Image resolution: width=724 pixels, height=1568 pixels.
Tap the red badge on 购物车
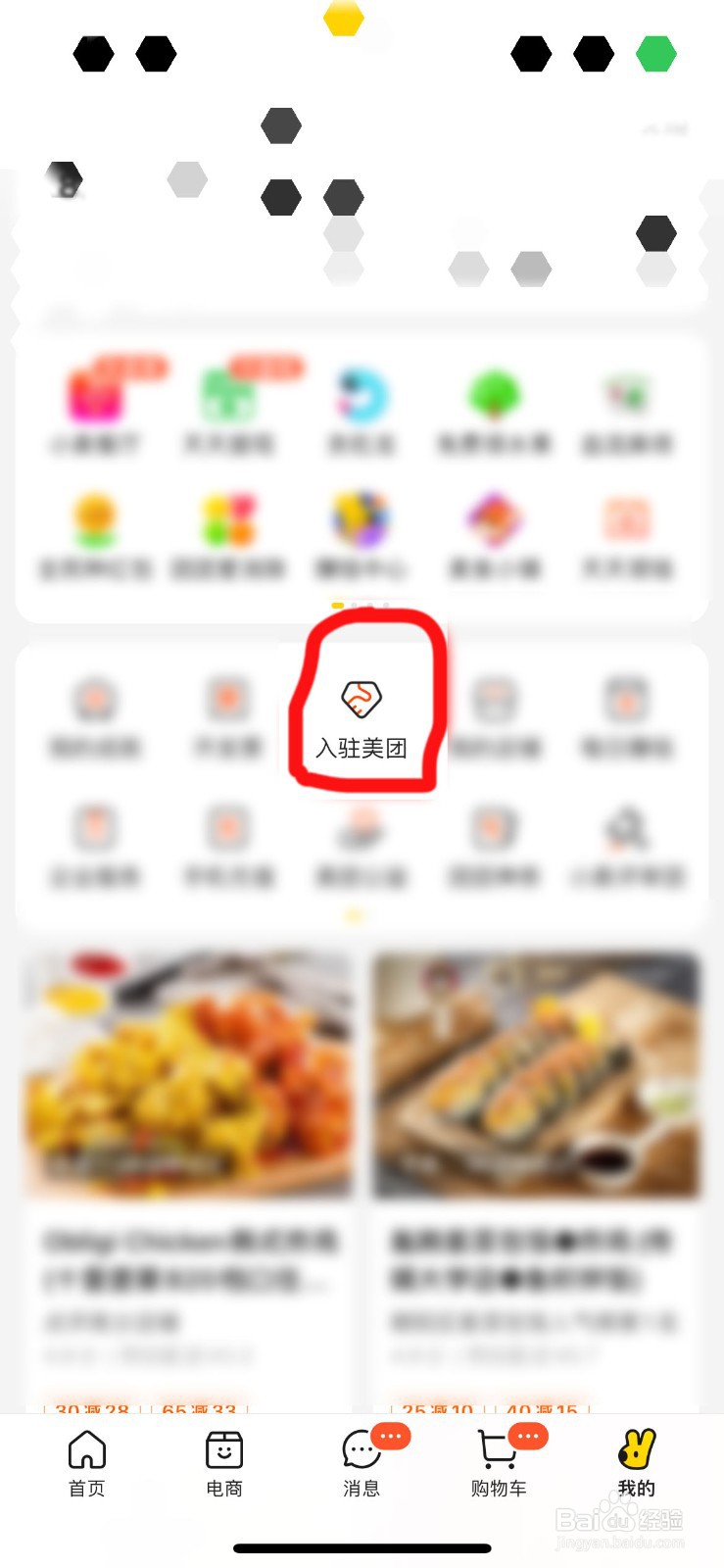(528, 1436)
